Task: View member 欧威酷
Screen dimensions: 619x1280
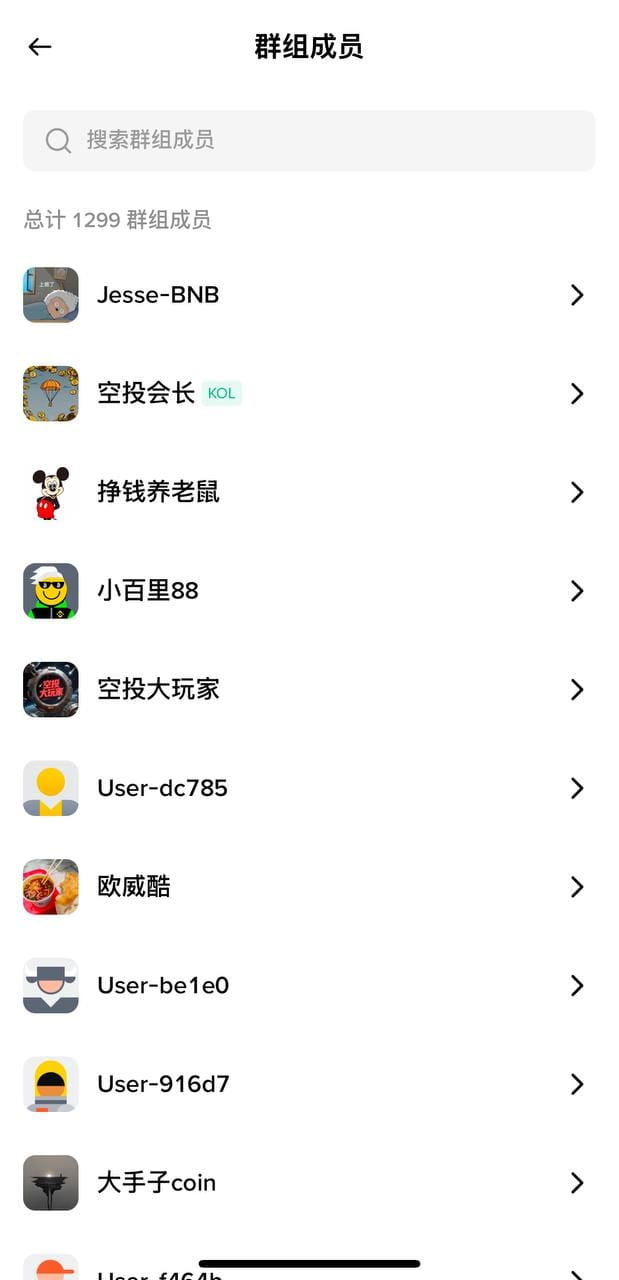Action: [309, 887]
